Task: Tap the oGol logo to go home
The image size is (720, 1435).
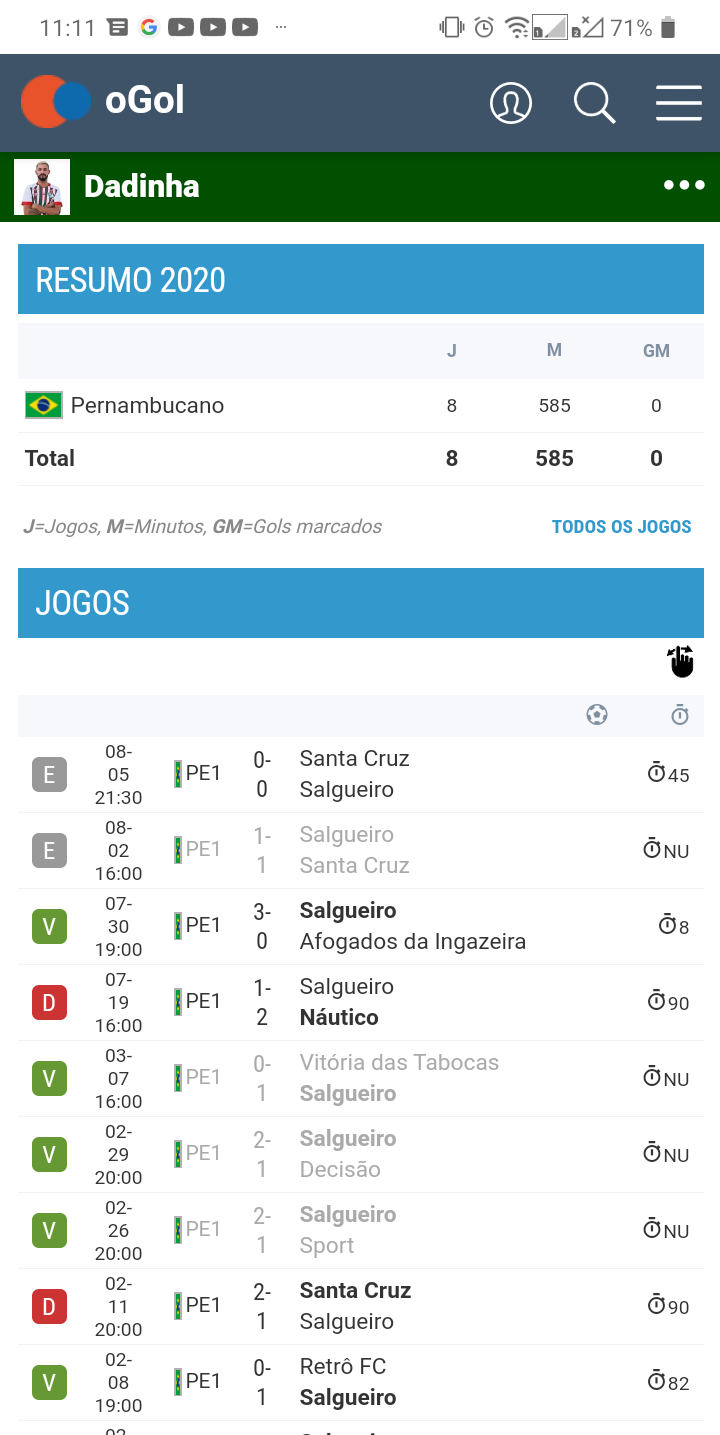Action: [x=103, y=101]
